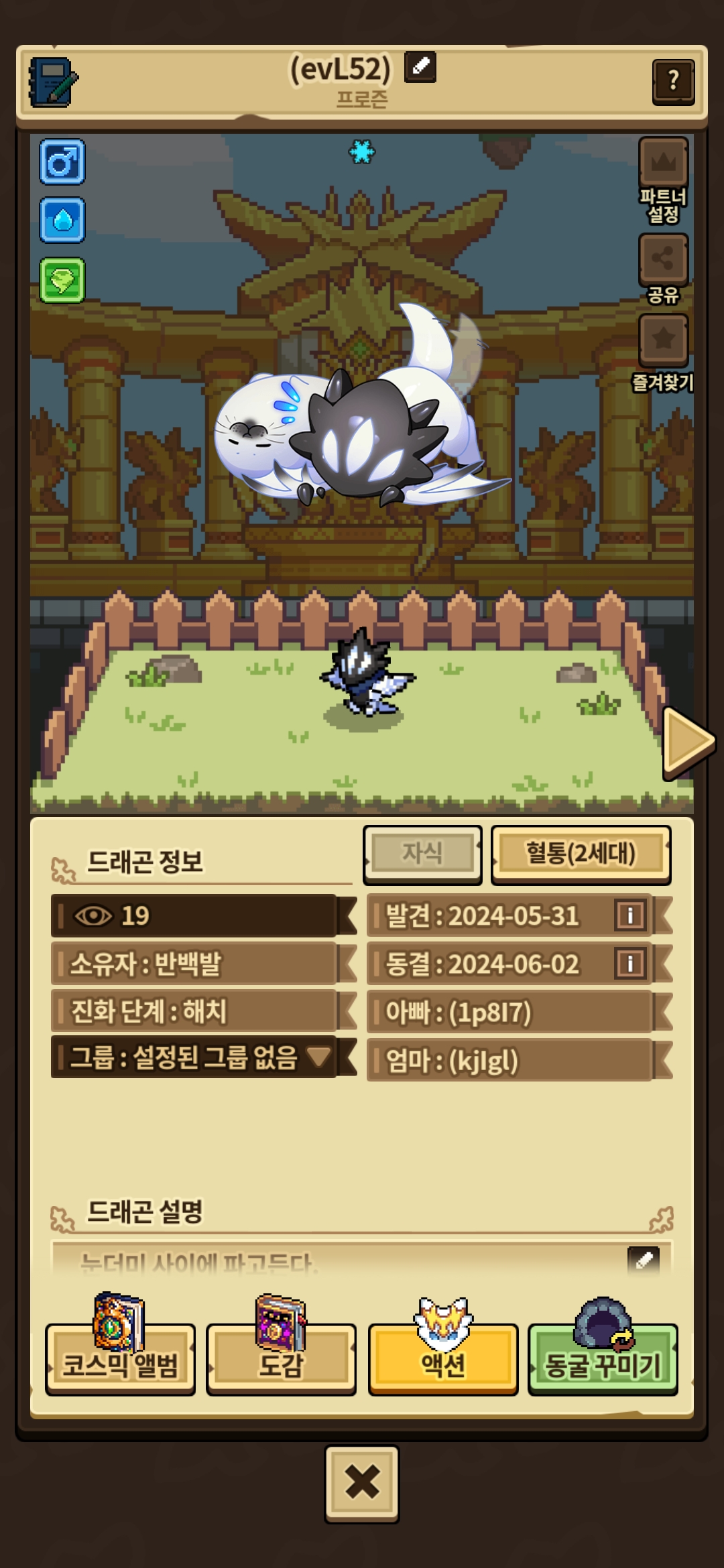Expand the 그룹 dropdown
The height and width of the screenshot is (1568, 724).
click(x=319, y=1057)
